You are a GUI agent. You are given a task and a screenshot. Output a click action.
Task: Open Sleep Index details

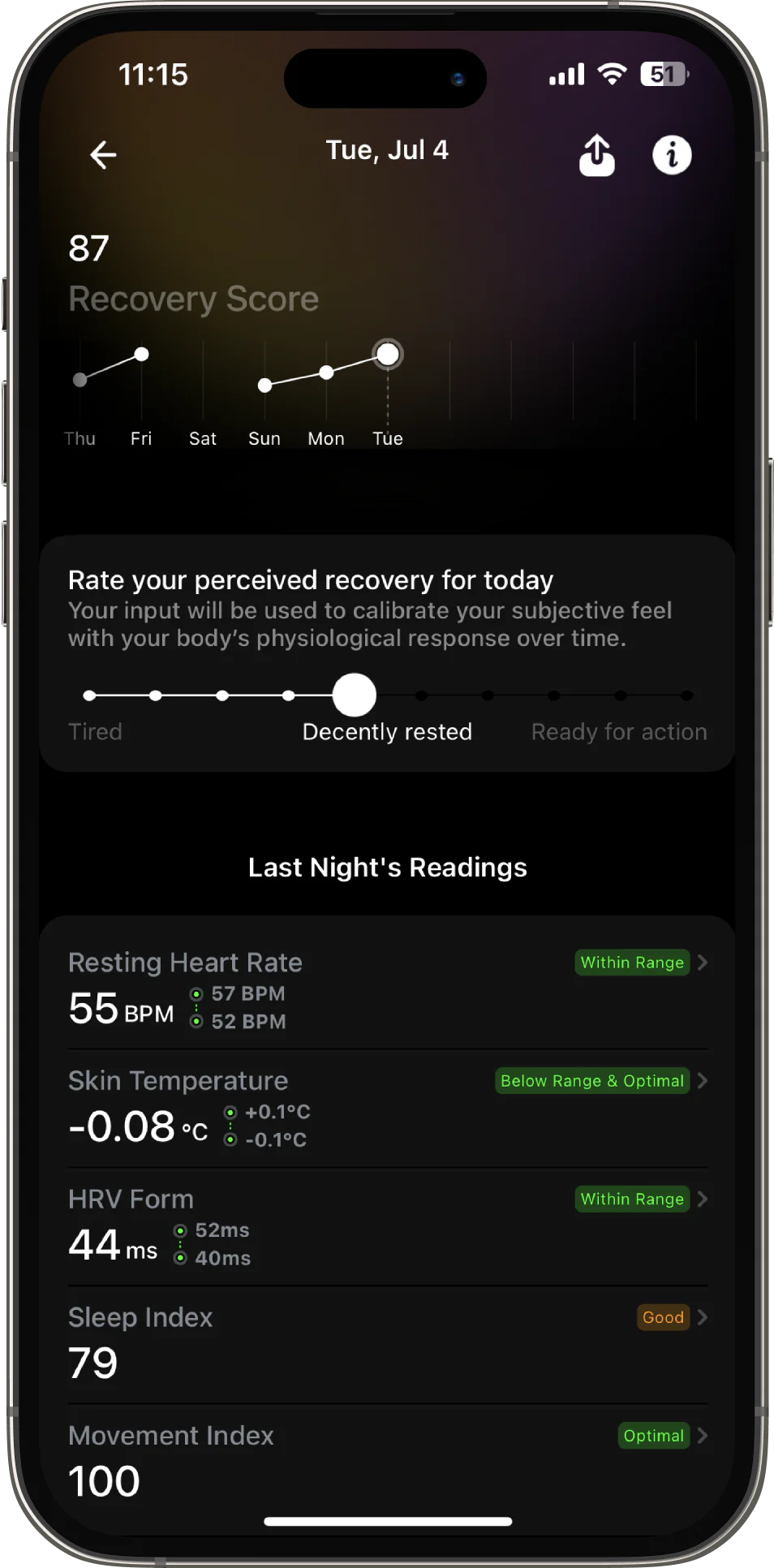(703, 1317)
